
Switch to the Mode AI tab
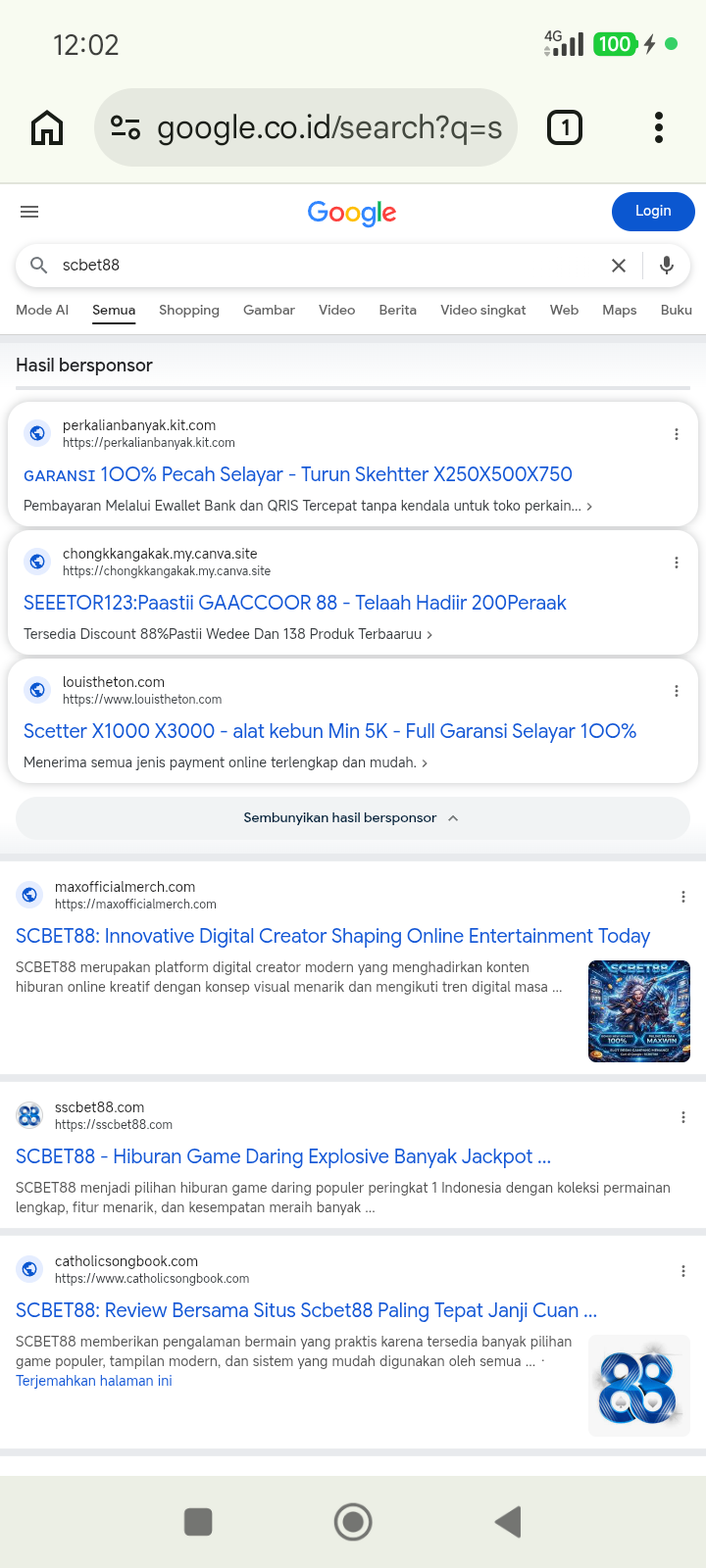pos(42,310)
